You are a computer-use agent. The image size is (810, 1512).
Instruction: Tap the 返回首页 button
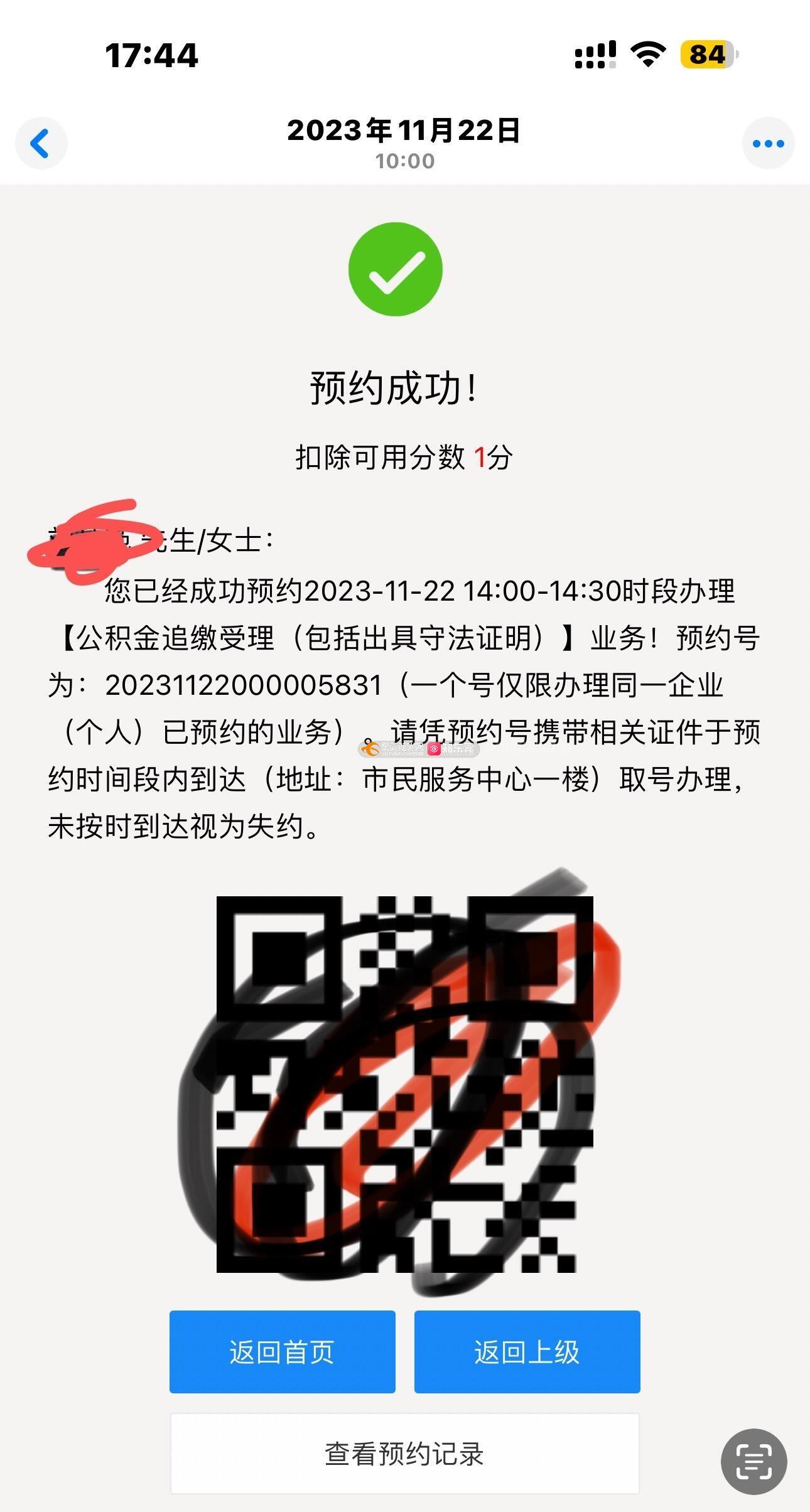(x=282, y=1351)
